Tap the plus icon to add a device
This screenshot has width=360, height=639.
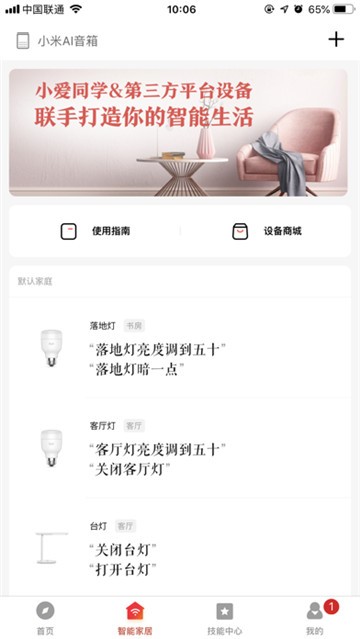[336, 40]
